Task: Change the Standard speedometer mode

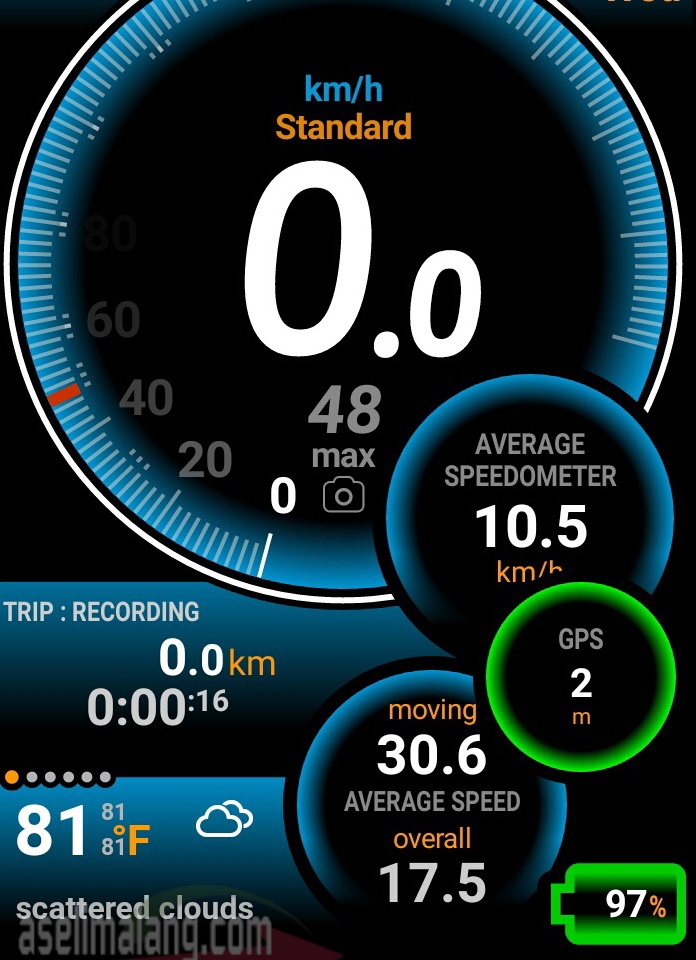Action: tap(343, 127)
